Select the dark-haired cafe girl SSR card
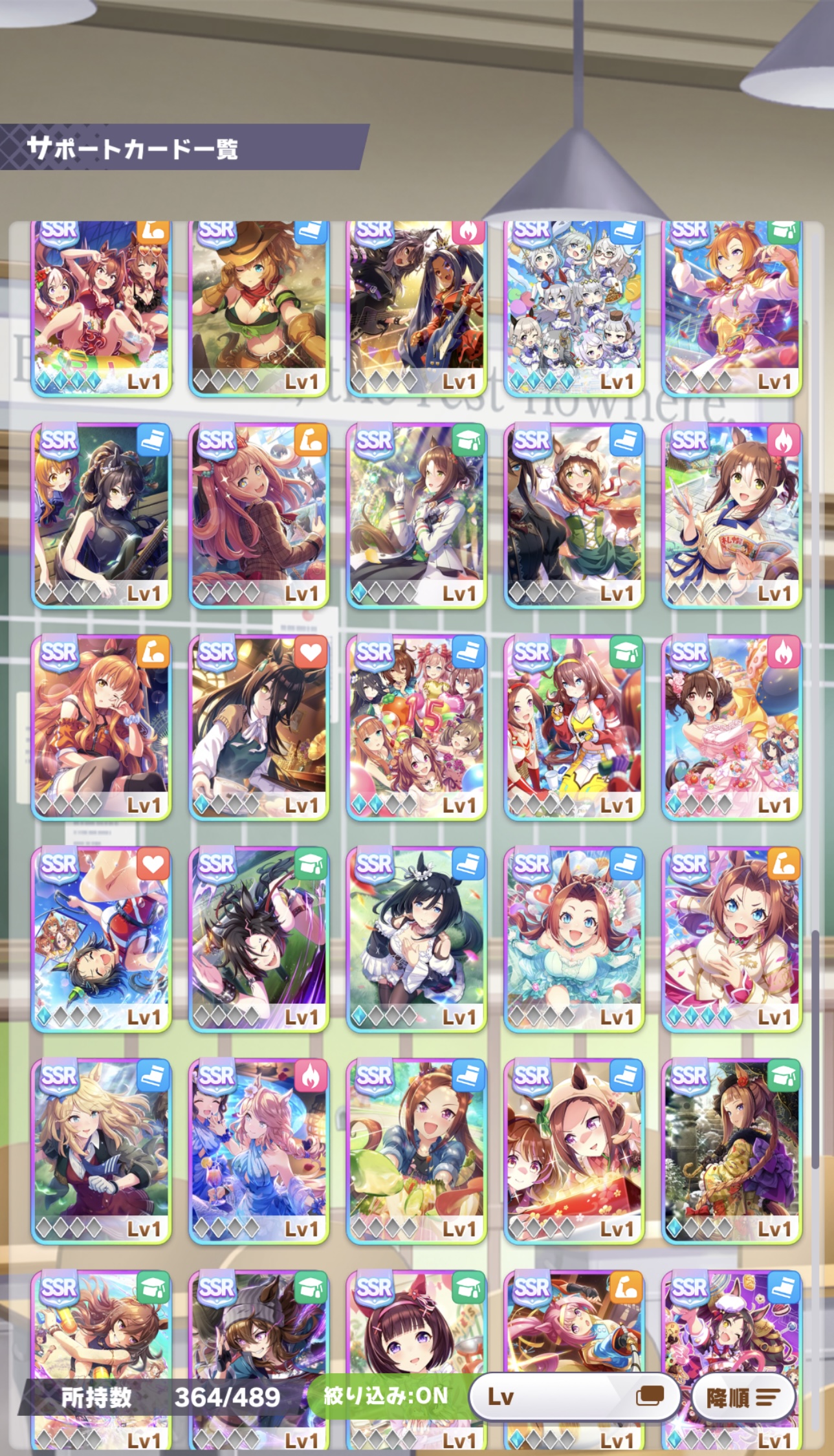Screen dimensions: 834x1456 (x=259, y=727)
